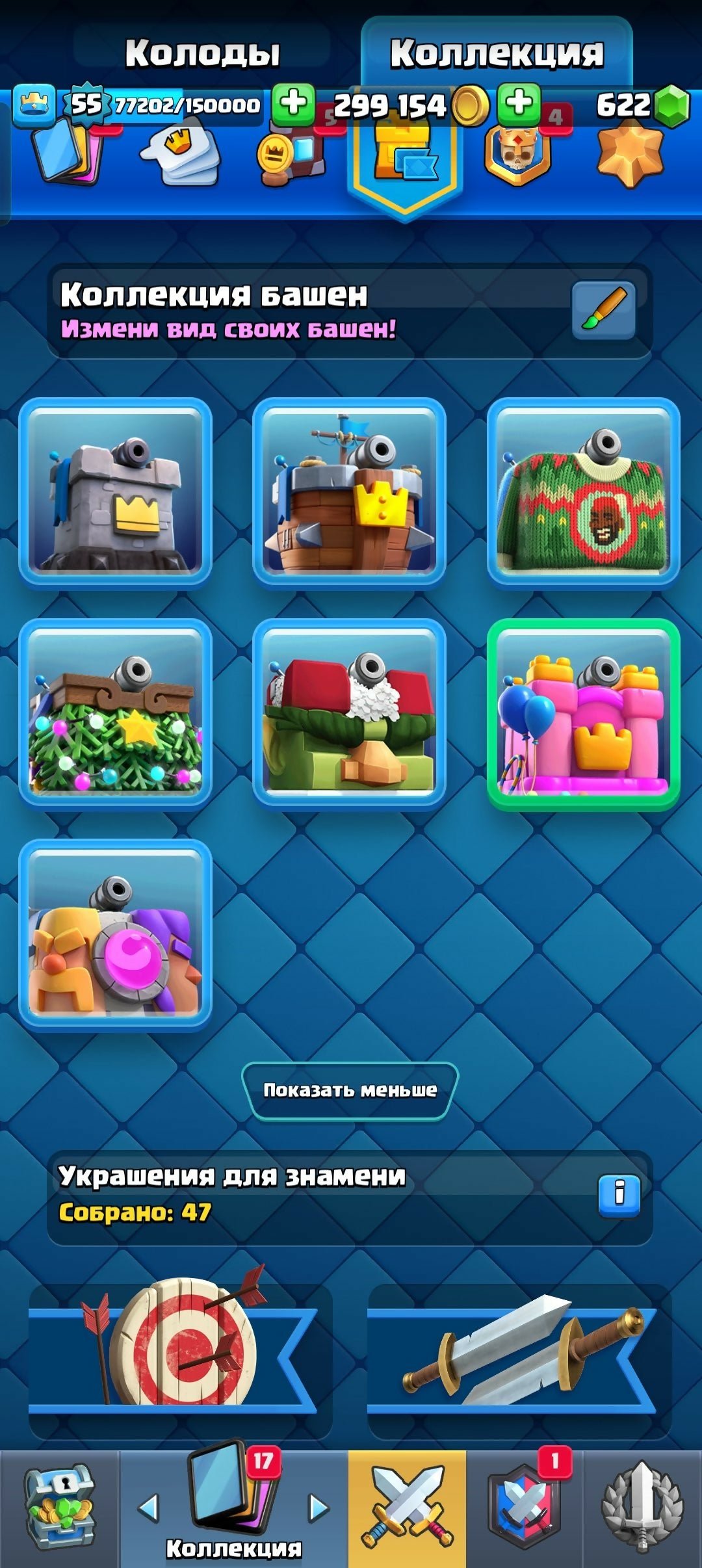The width and height of the screenshot is (702, 1568).
Task: Select the default stone tower skin
Action: click(116, 491)
